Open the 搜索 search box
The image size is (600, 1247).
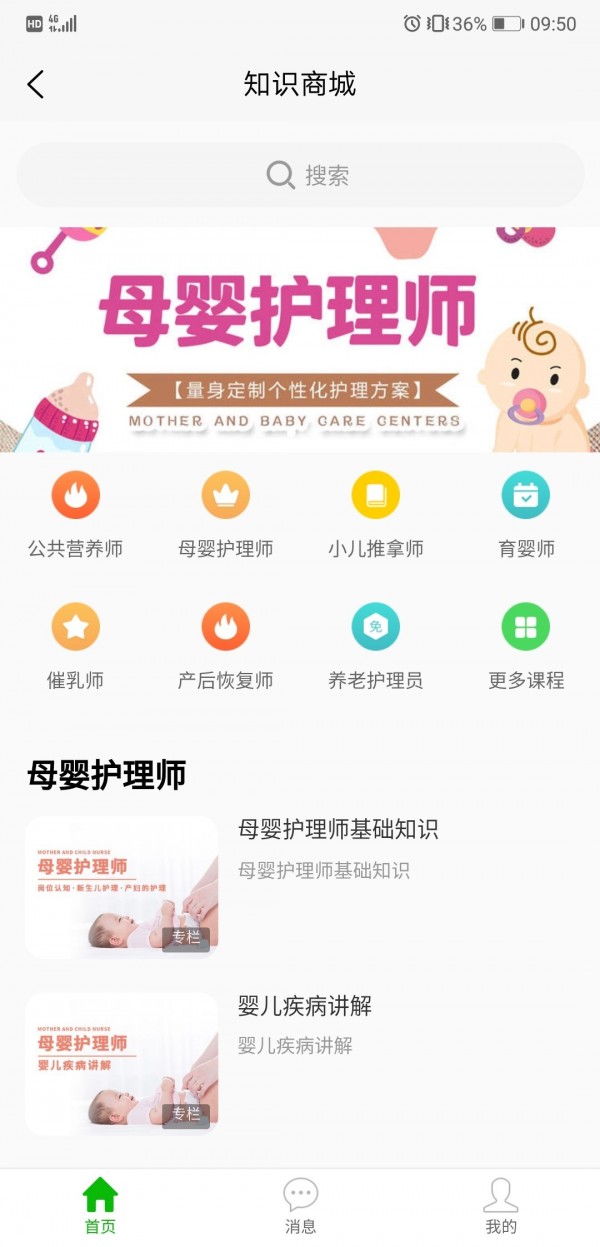[x=300, y=175]
